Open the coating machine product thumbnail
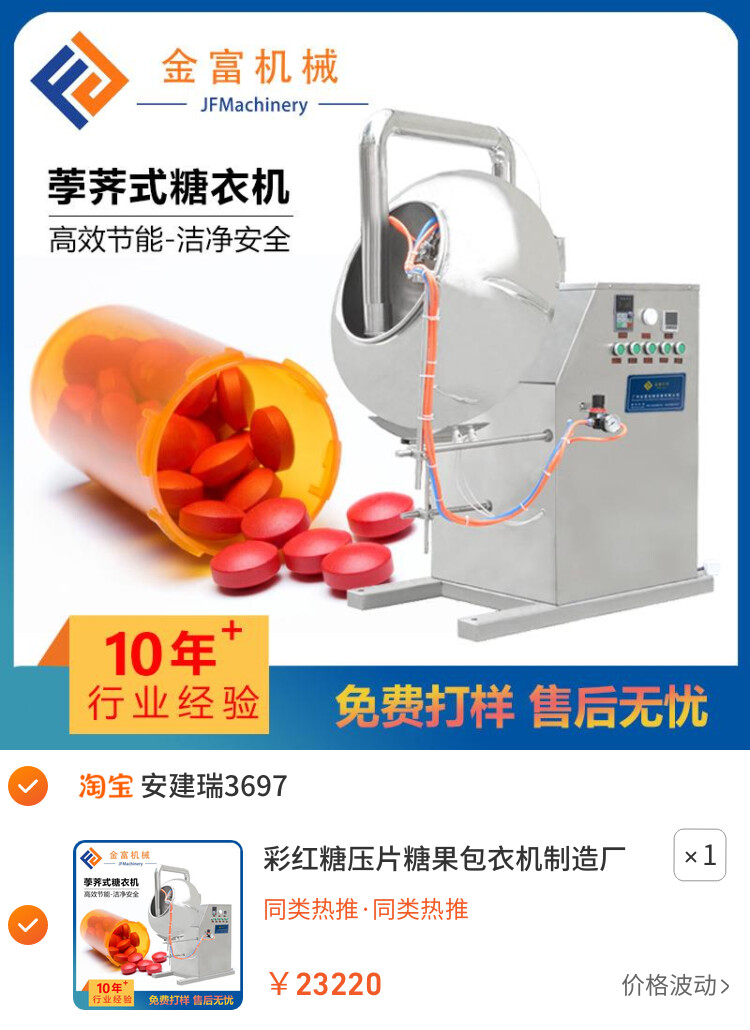Image resolution: width=750 pixels, height=1030 pixels. pos(158,925)
